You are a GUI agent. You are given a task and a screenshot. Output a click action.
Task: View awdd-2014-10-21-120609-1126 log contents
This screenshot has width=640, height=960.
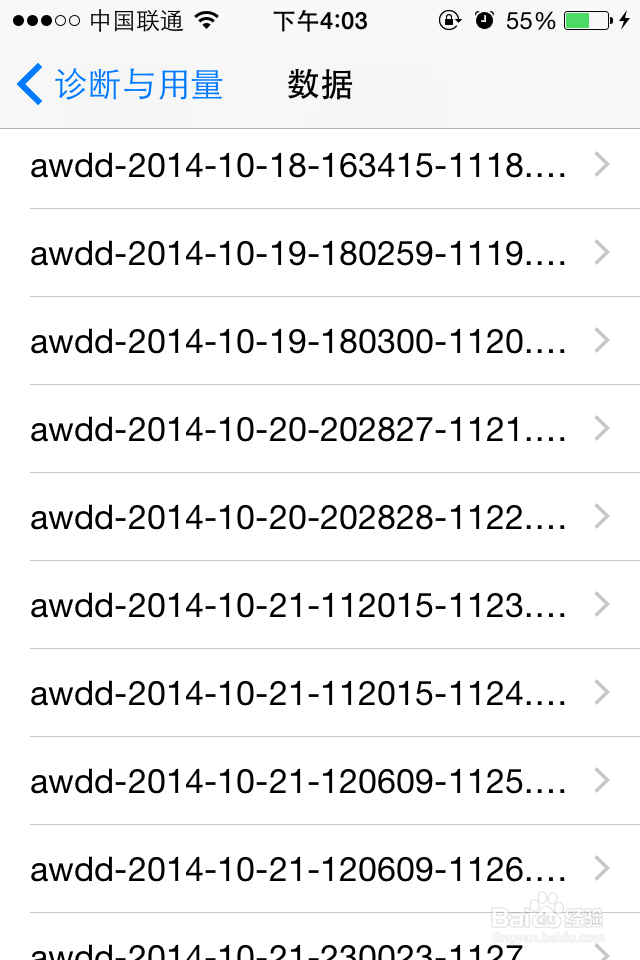(x=300, y=870)
